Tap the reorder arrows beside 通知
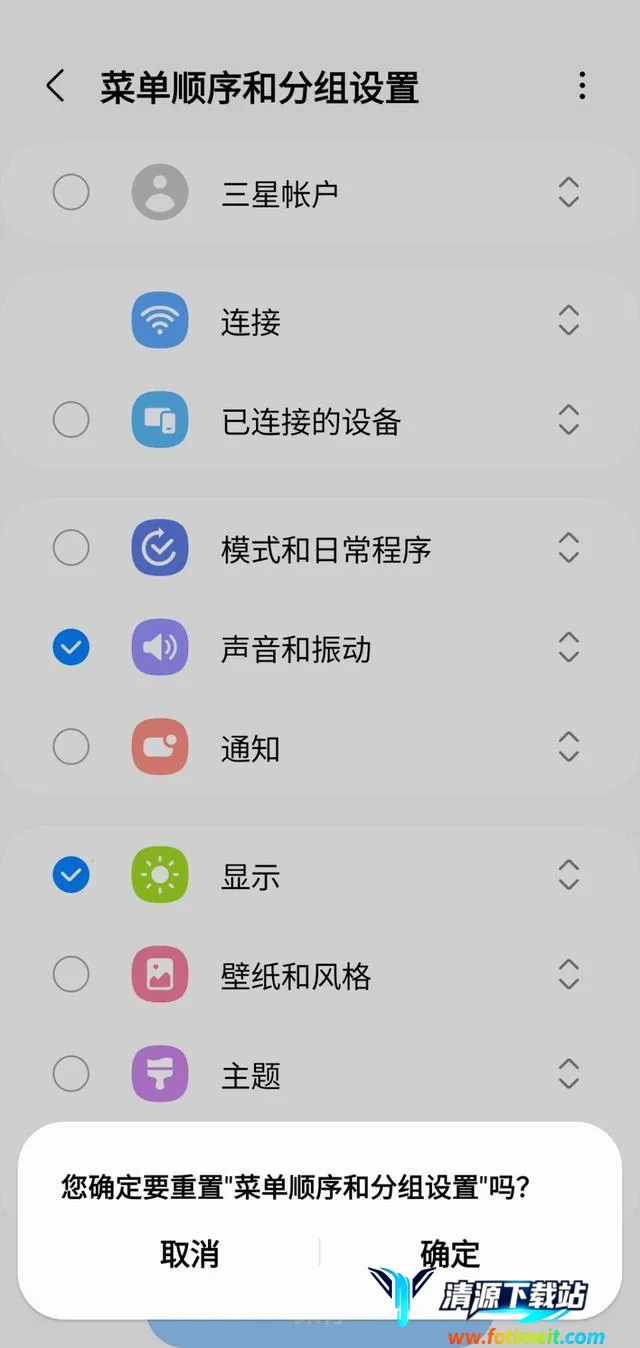The image size is (640, 1348). [x=568, y=747]
